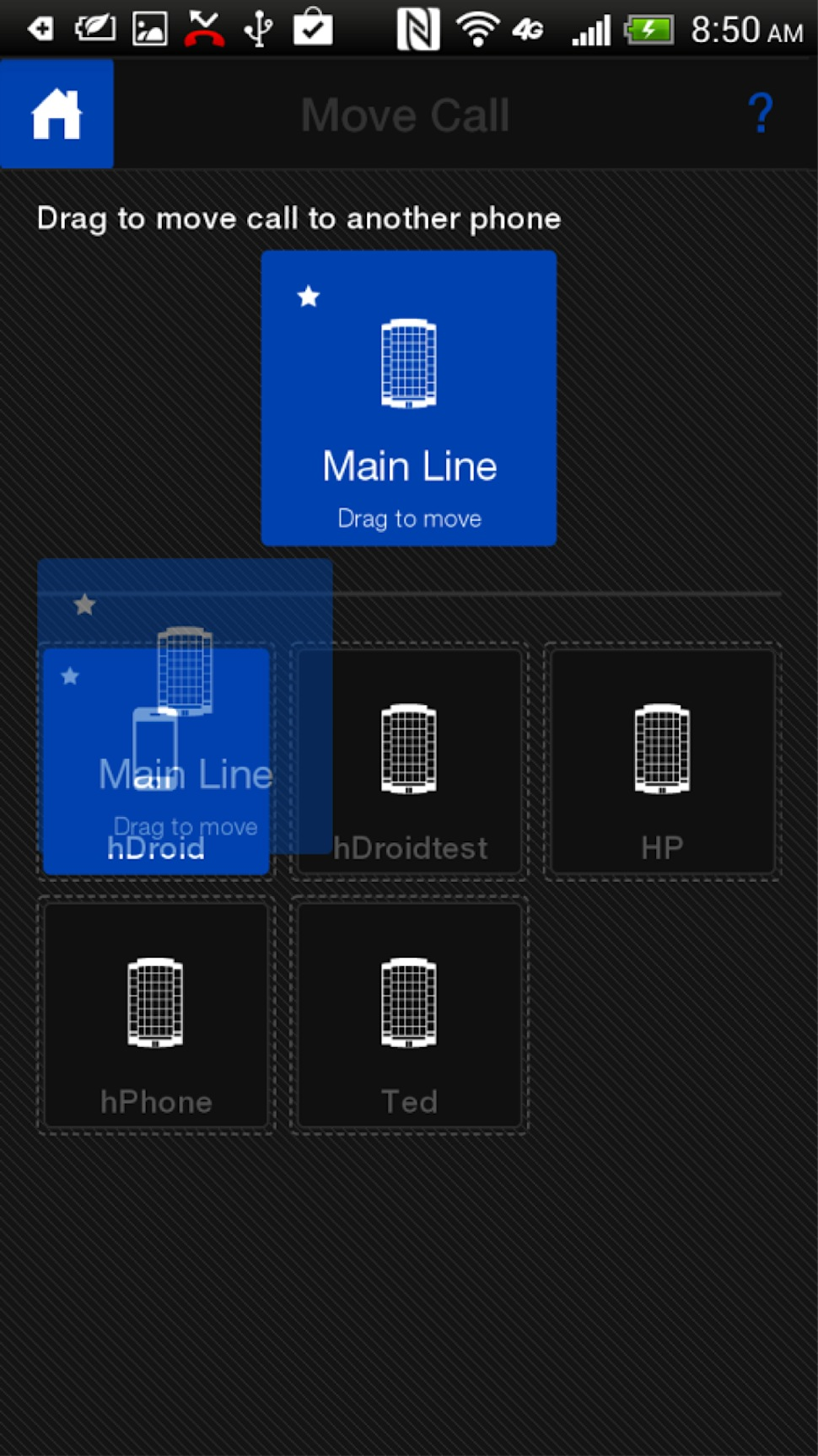818x1456 pixels.
Task: Pick the HP phone tile
Action: pos(662,761)
